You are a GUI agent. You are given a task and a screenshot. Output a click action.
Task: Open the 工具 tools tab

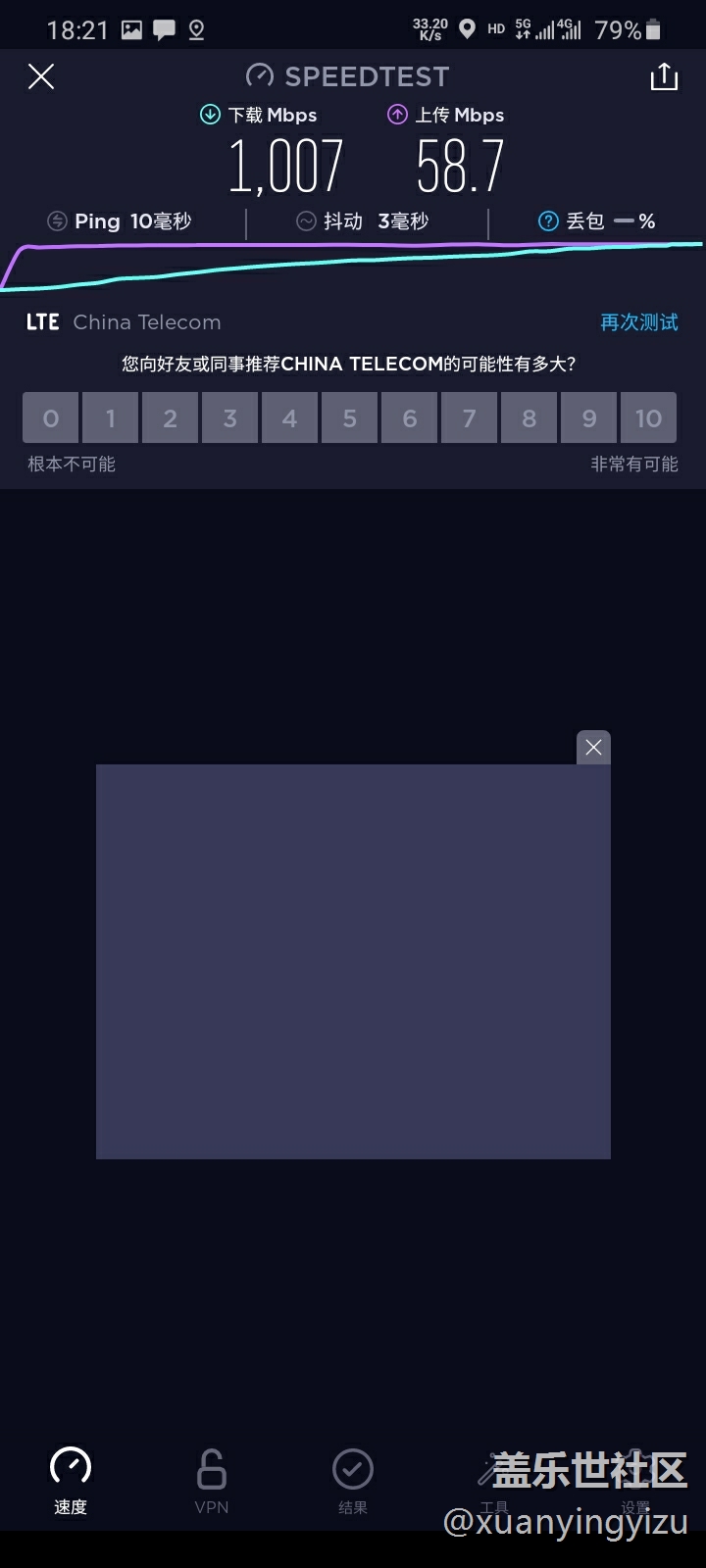(494, 1481)
